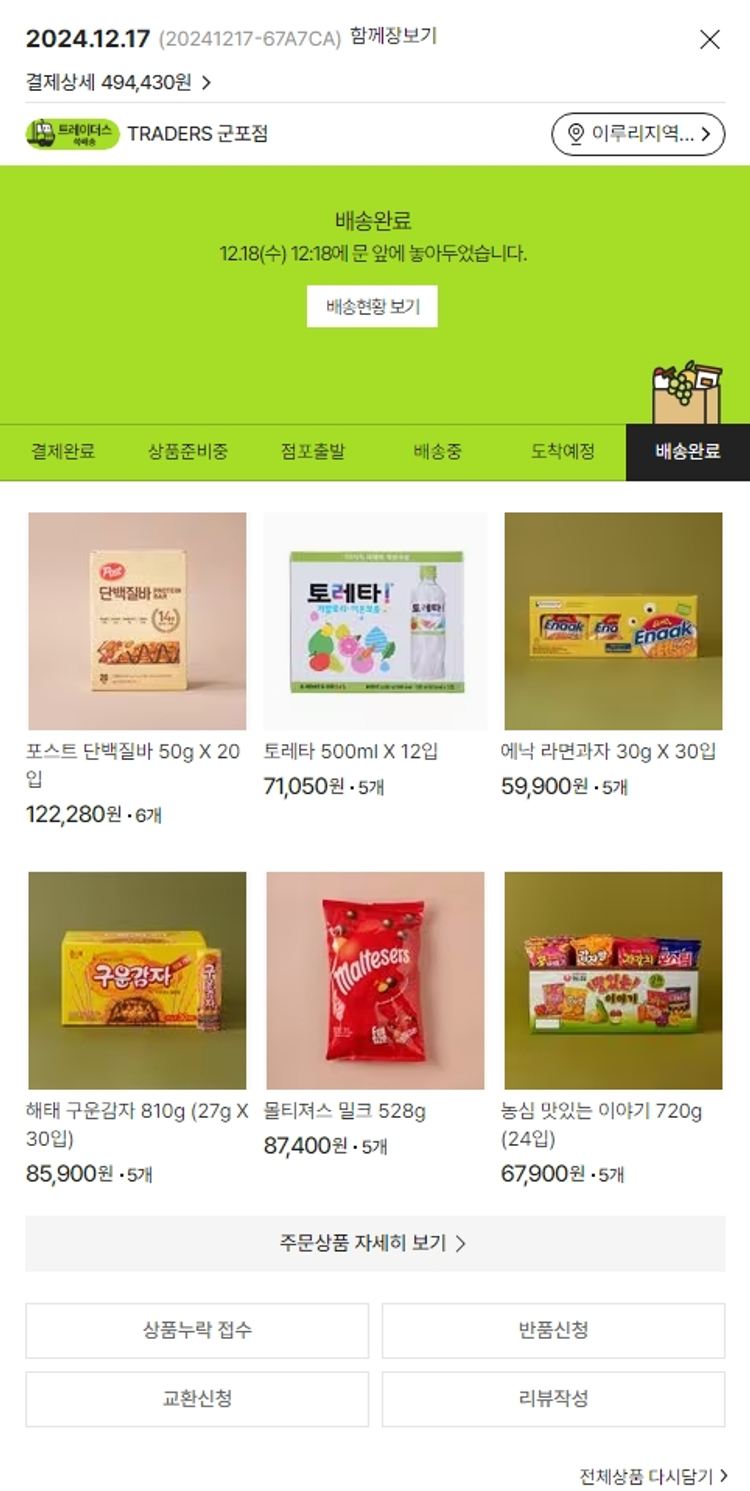
Task: Tap the 배송현황 보기 button
Action: click(372, 307)
